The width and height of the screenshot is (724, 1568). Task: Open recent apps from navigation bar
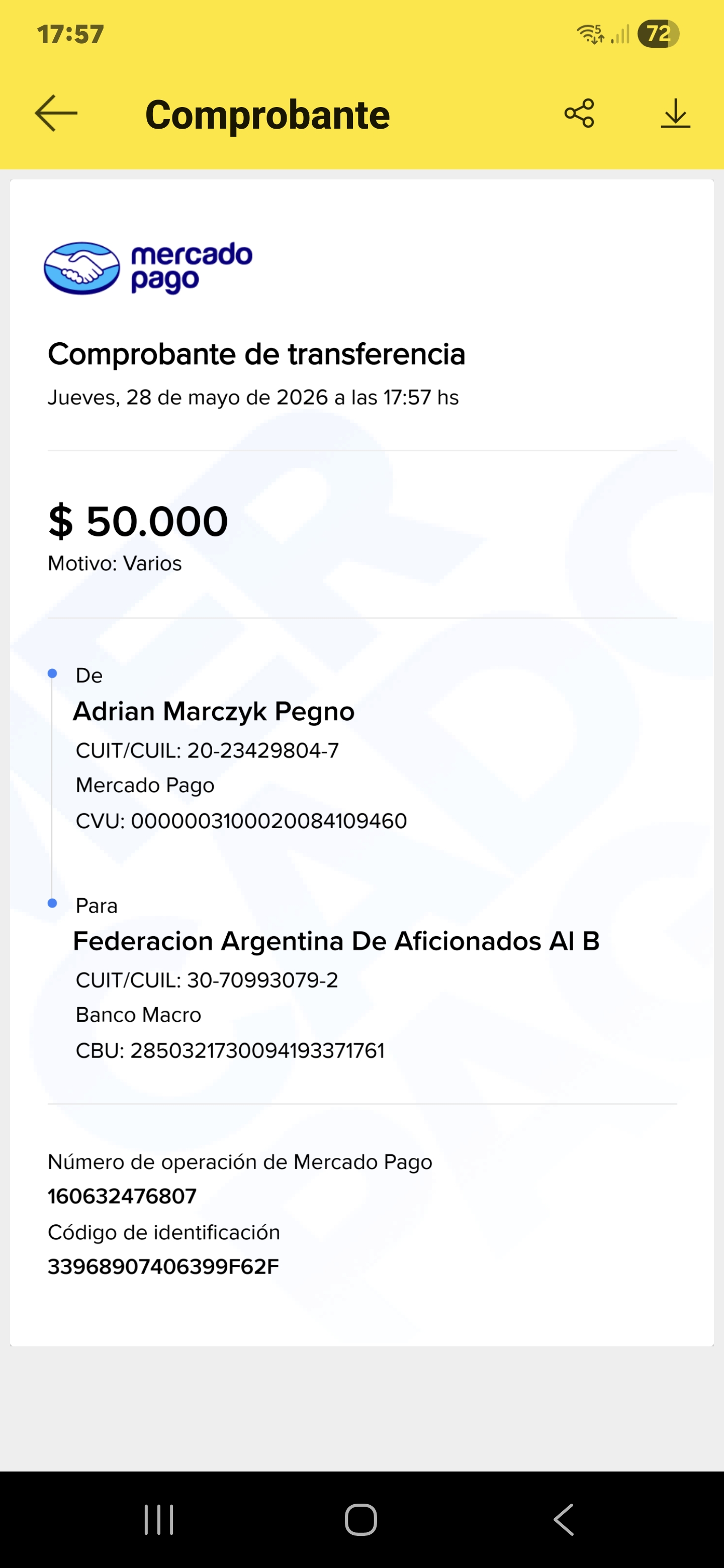159,1520
